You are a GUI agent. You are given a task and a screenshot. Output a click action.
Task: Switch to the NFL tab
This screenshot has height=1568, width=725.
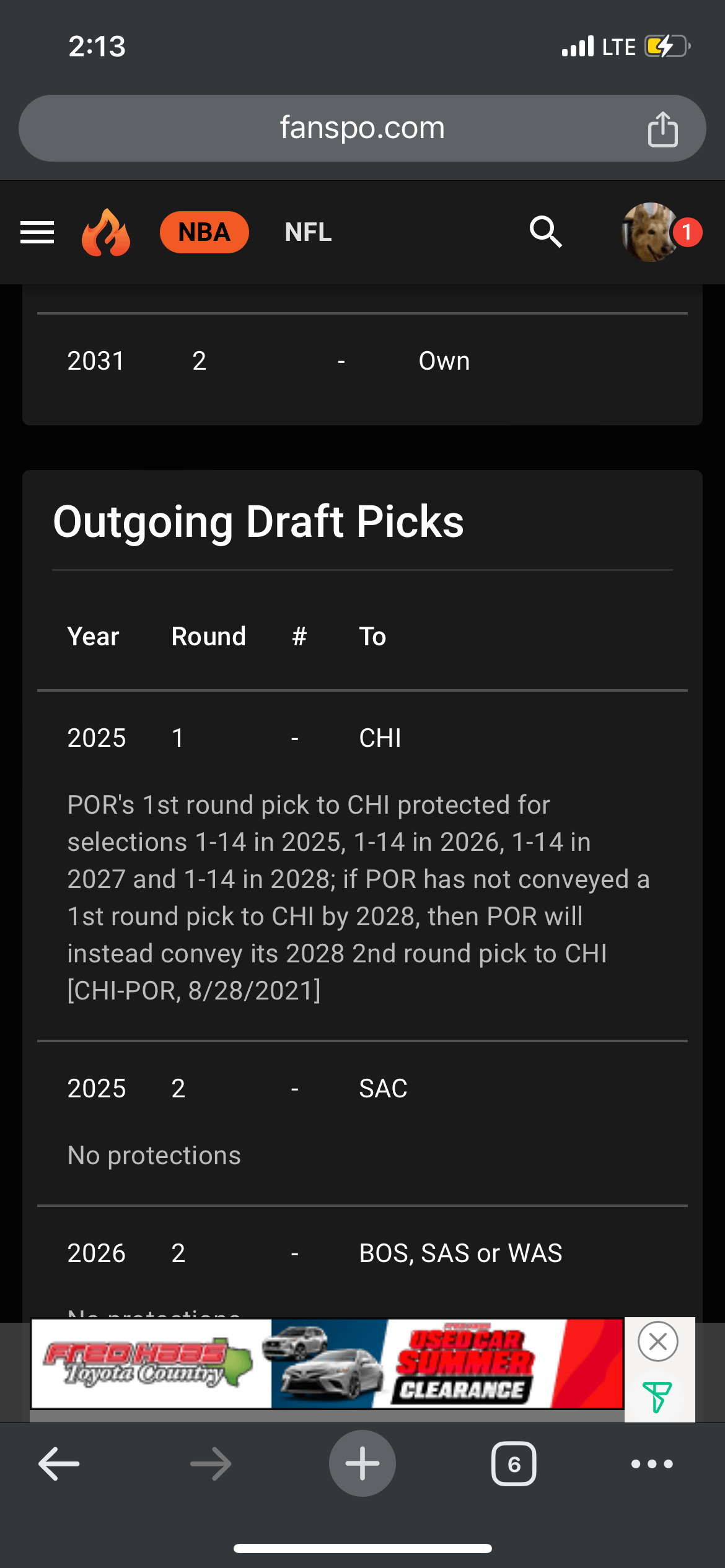(x=308, y=232)
